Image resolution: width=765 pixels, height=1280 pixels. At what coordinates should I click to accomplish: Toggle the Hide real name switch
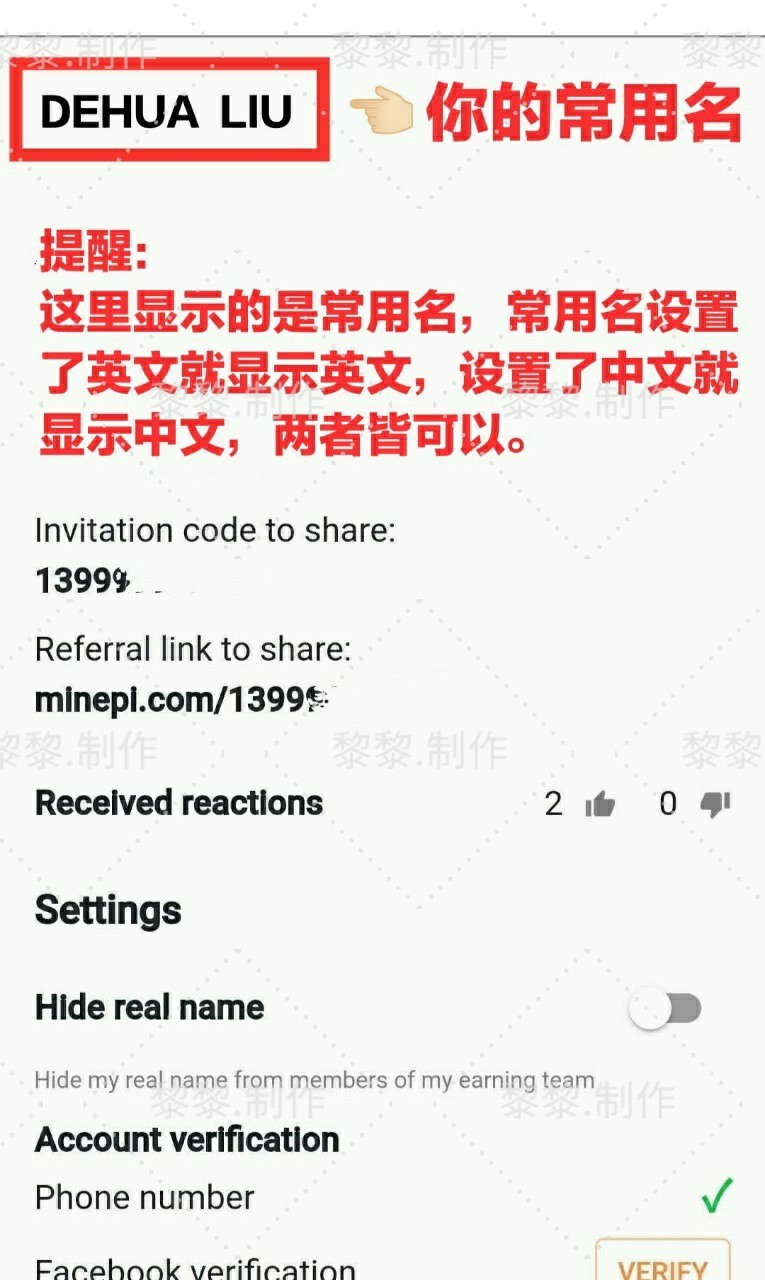pyautogui.click(x=665, y=1009)
